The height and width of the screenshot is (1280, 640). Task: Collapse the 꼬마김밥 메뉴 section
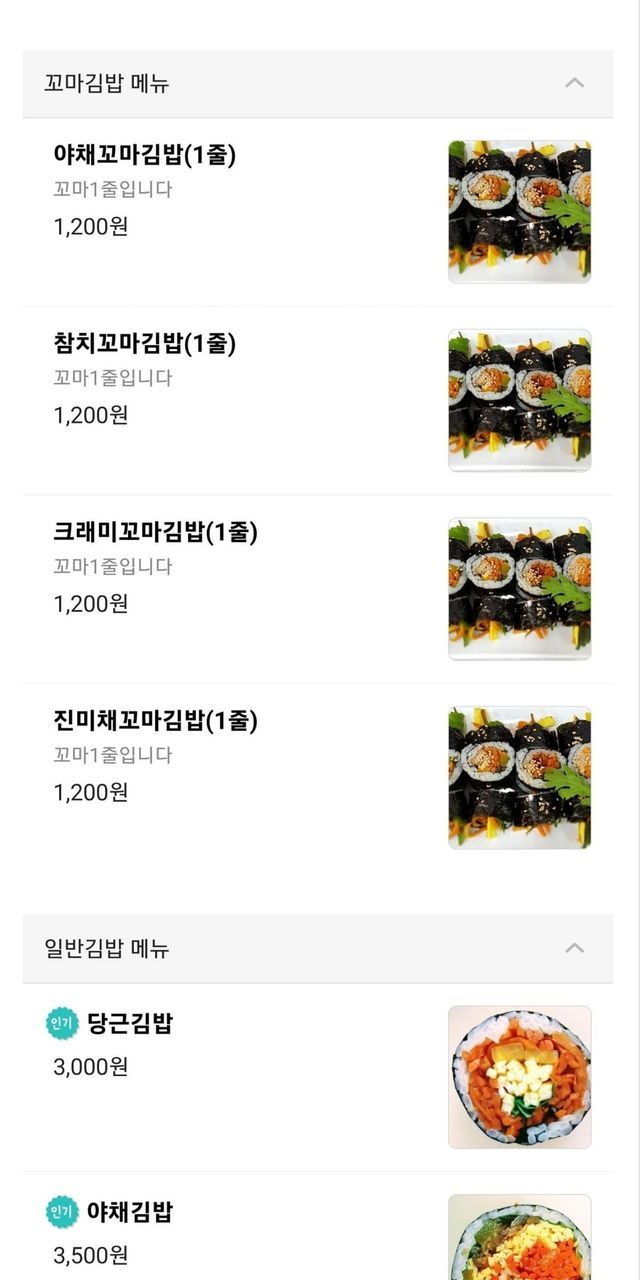click(574, 83)
